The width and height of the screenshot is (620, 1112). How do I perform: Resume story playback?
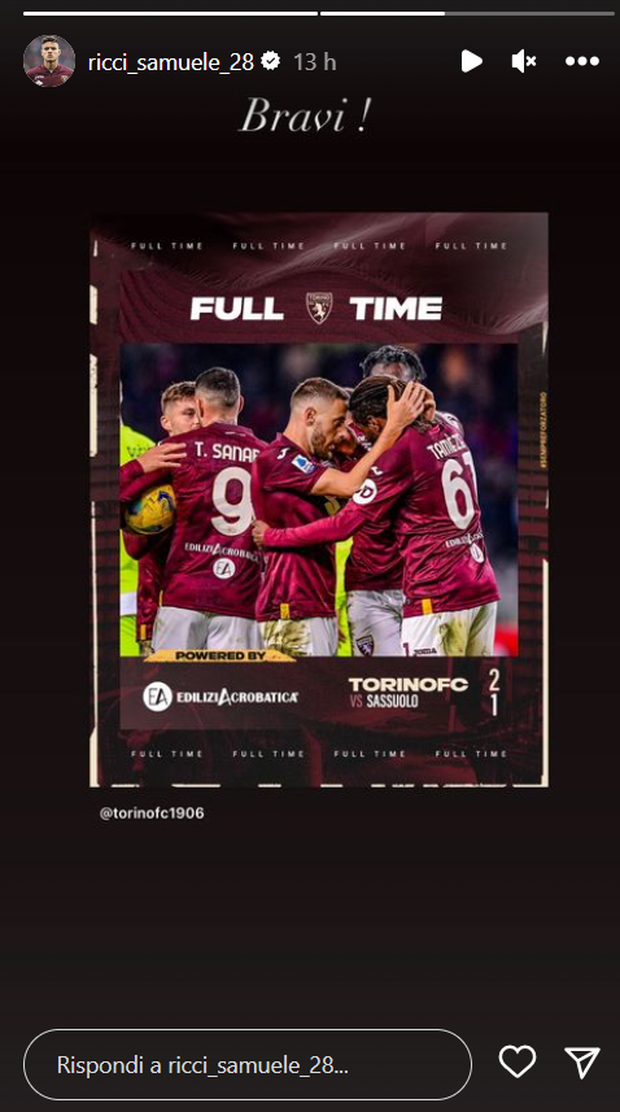tap(471, 61)
